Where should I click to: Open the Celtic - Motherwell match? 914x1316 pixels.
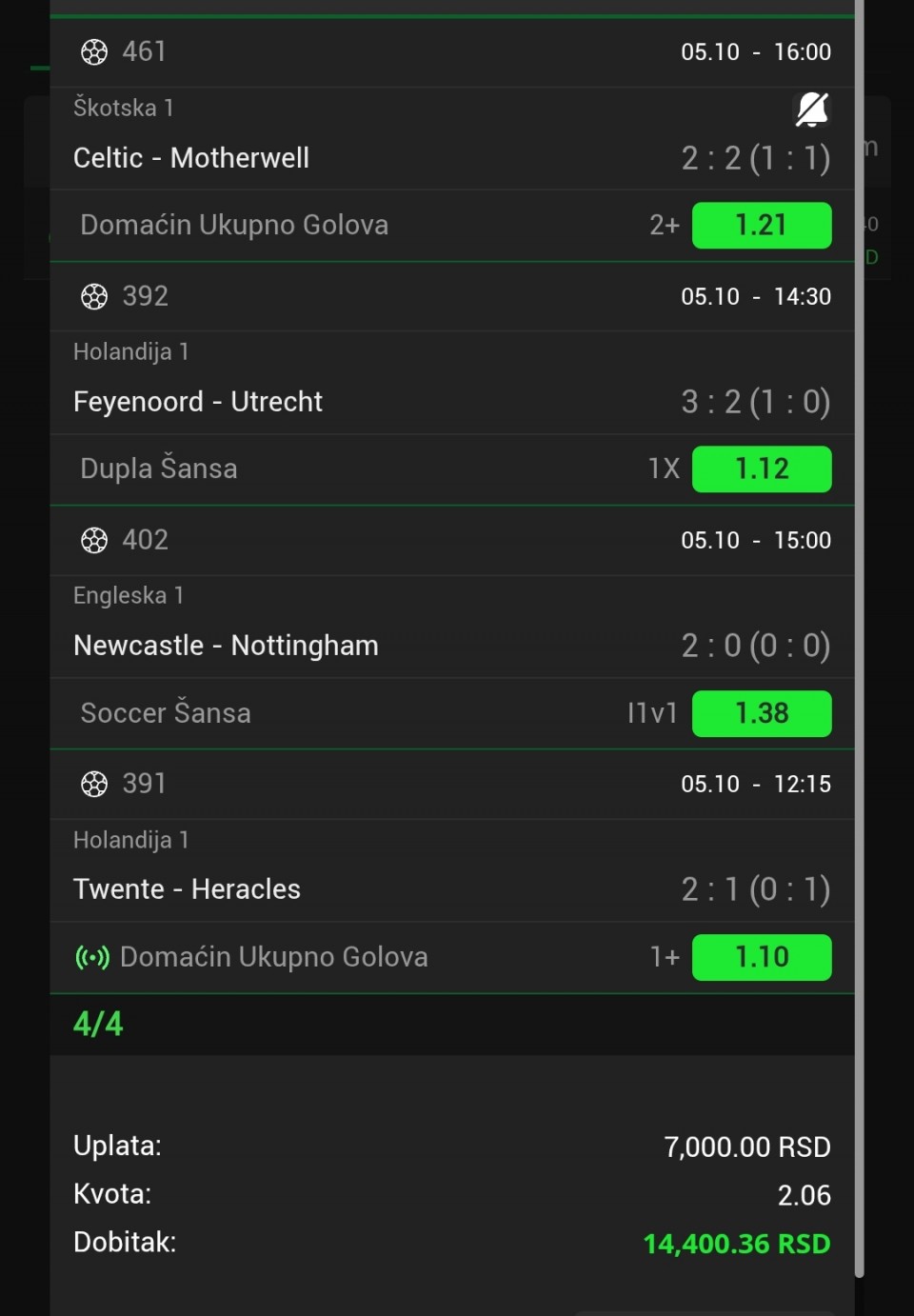[x=191, y=158]
